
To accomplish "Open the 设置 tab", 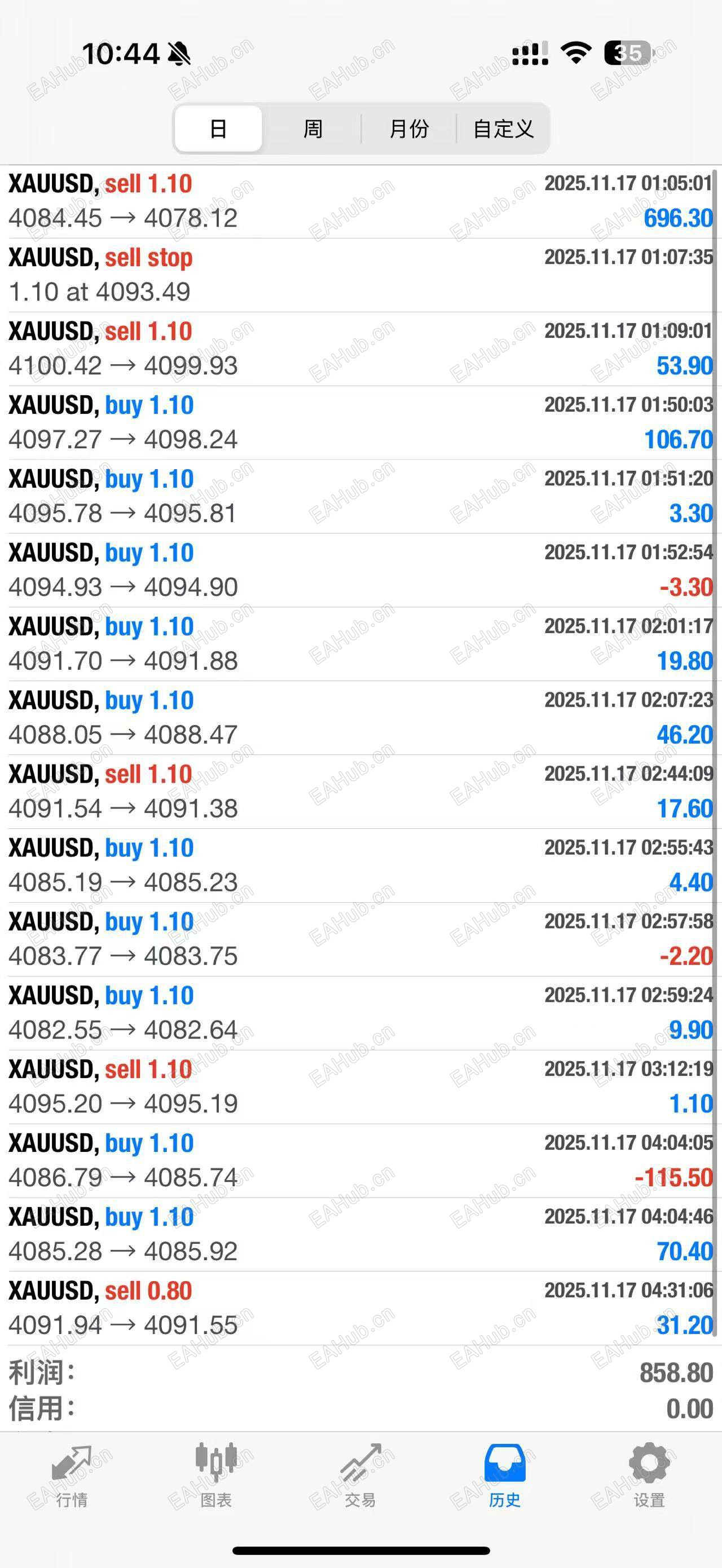I will tap(649, 1474).
